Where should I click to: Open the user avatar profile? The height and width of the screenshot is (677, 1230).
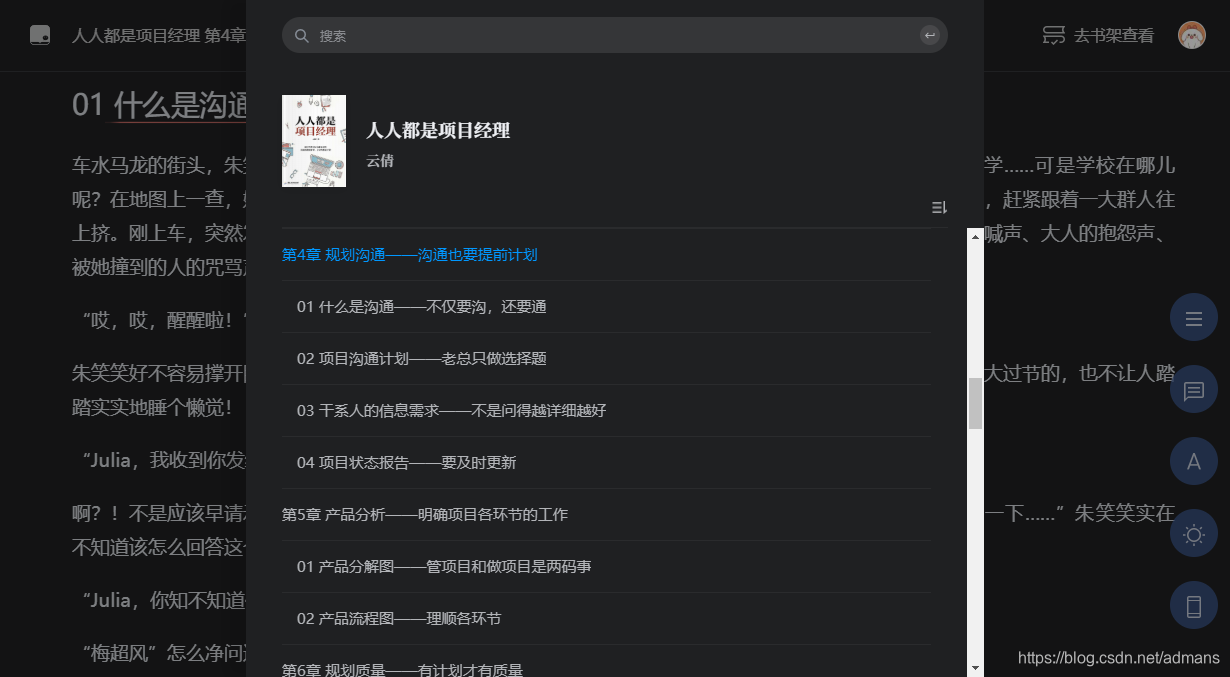tap(1191, 36)
